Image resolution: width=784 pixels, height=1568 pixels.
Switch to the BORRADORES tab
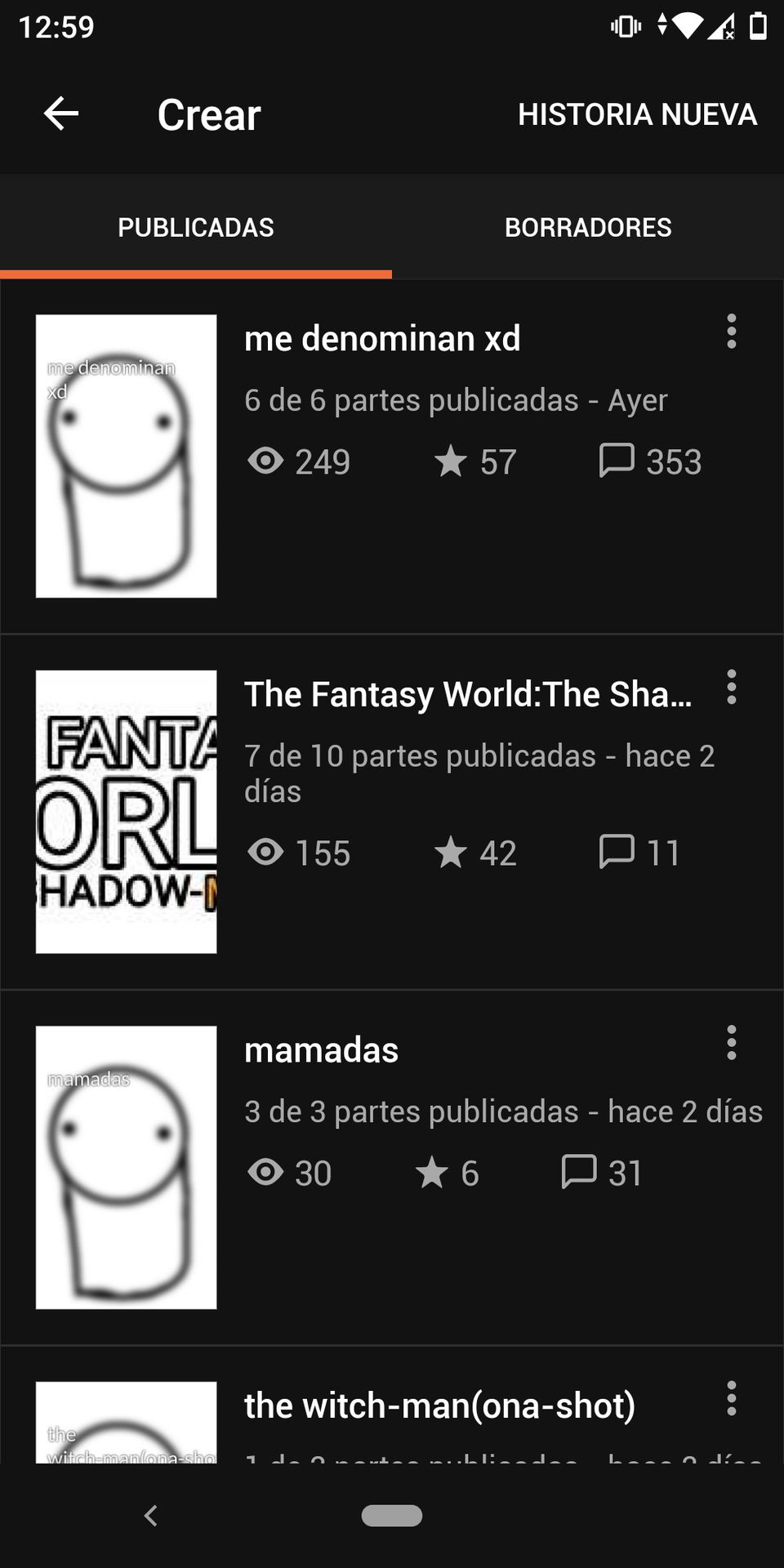coord(588,227)
